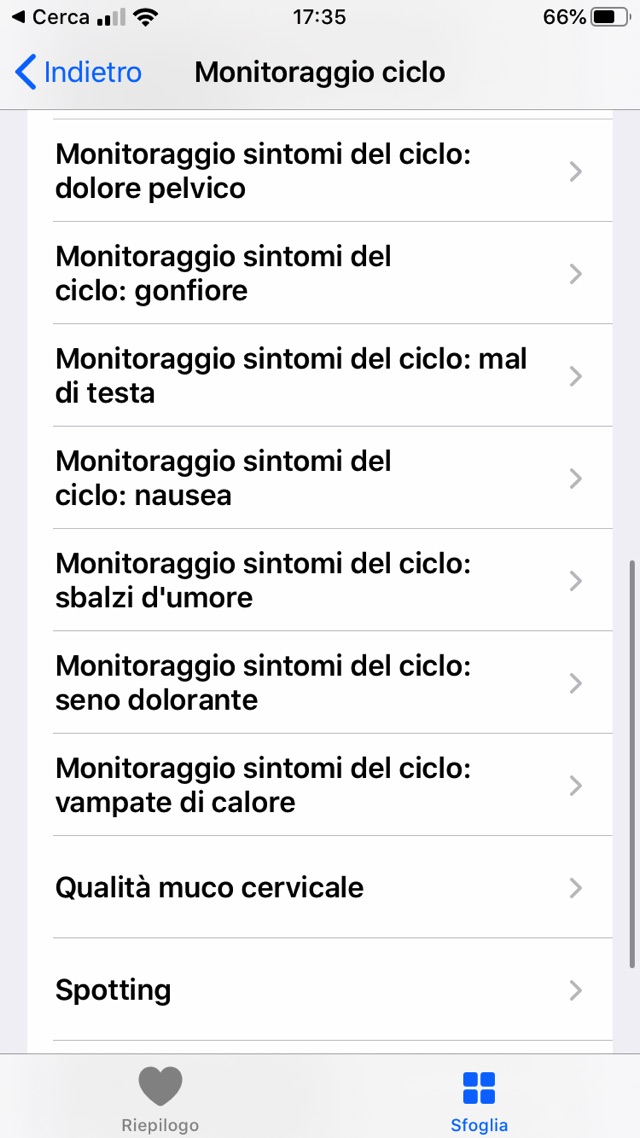View cycle symptoms: sbalzi d'umore
The width and height of the screenshot is (640, 1138).
point(318,581)
